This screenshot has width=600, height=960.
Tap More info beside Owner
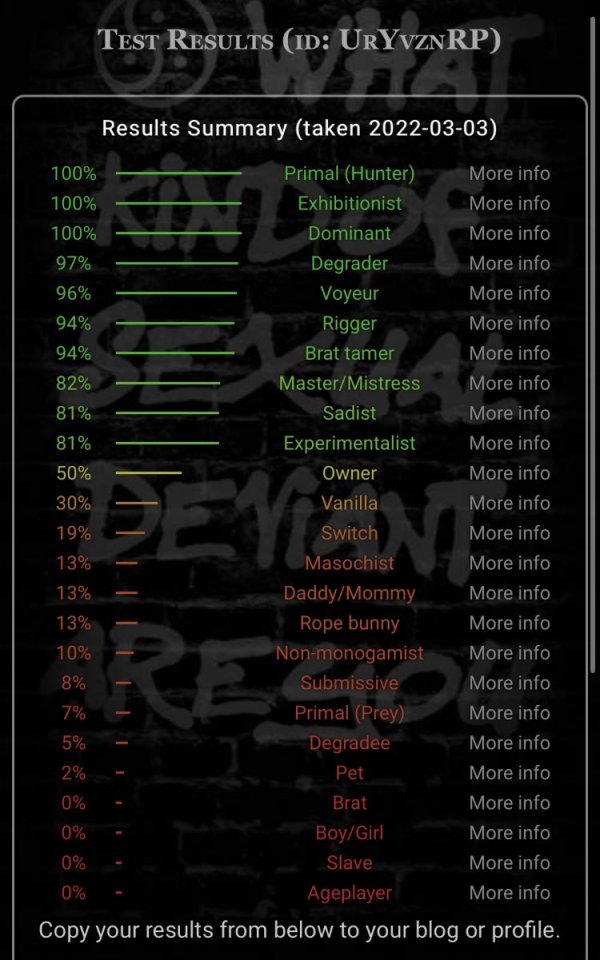coord(509,473)
